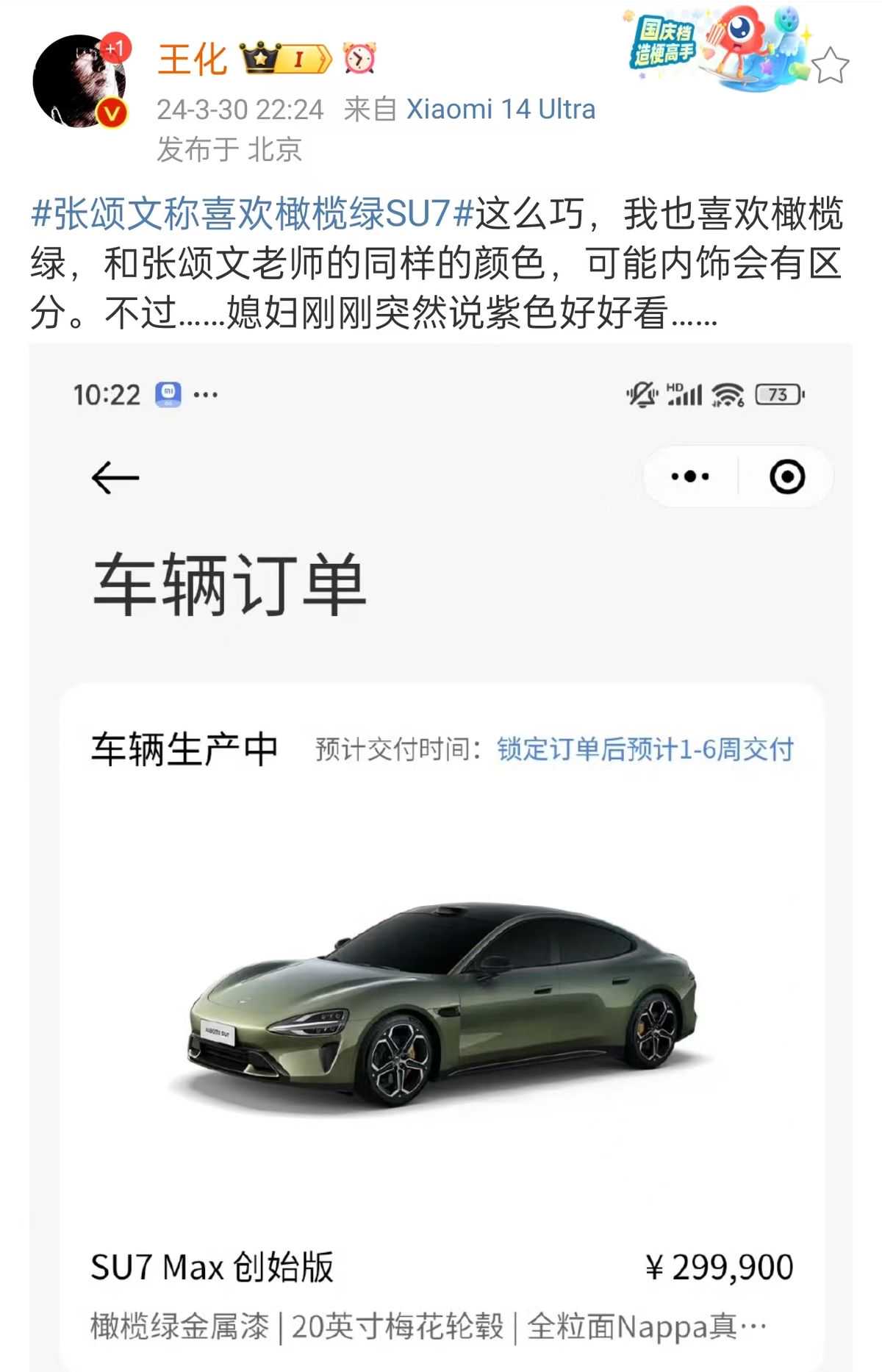Open 王化's profile avatar

click(x=79, y=81)
